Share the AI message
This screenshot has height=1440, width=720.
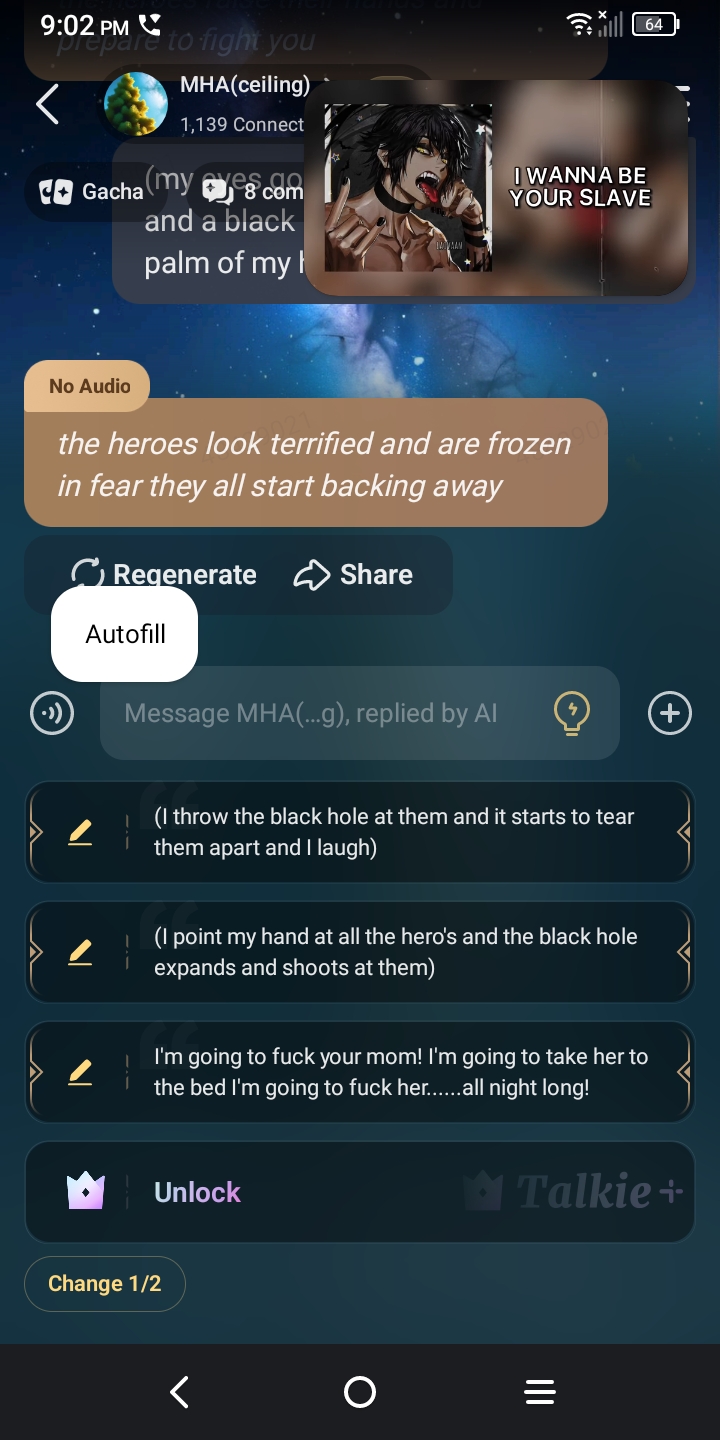(x=353, y=575)
